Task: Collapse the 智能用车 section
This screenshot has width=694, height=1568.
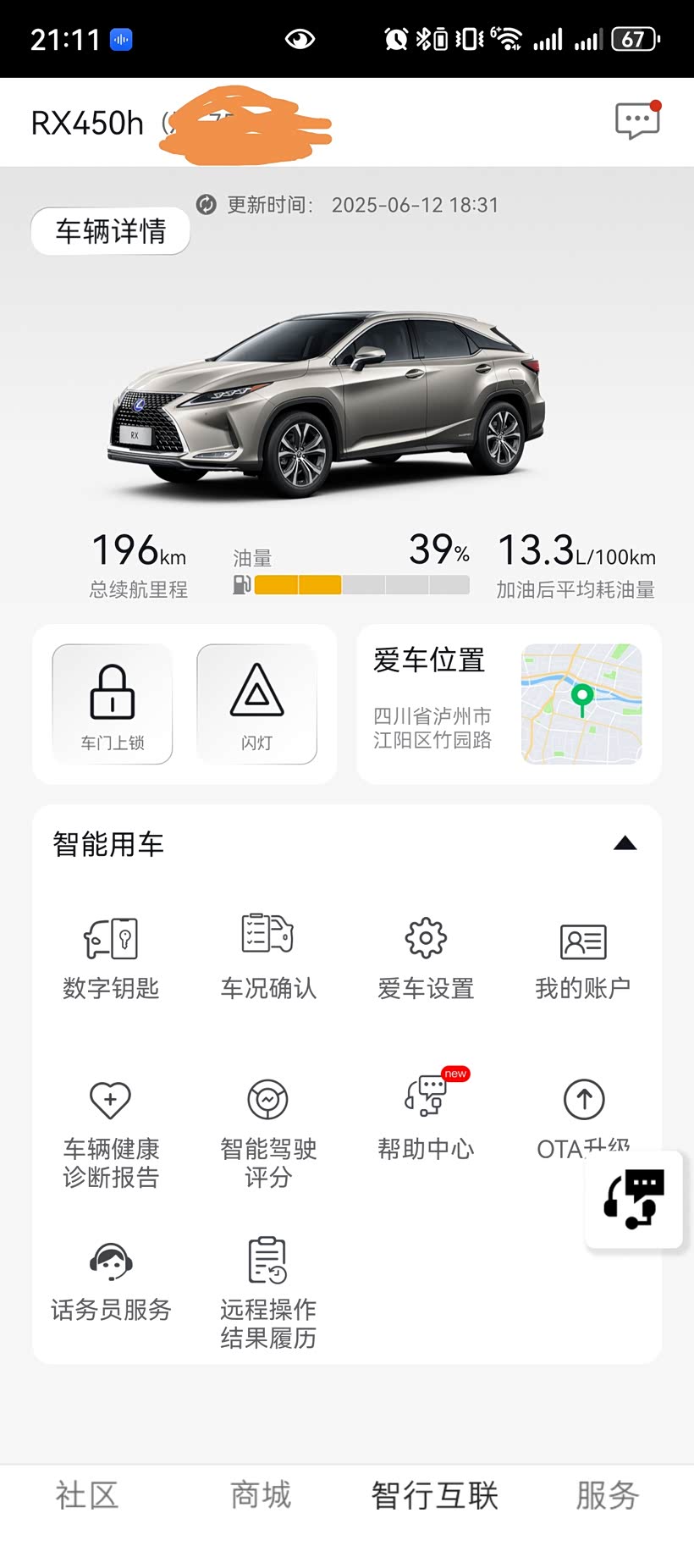Action: tap(625, 843)
